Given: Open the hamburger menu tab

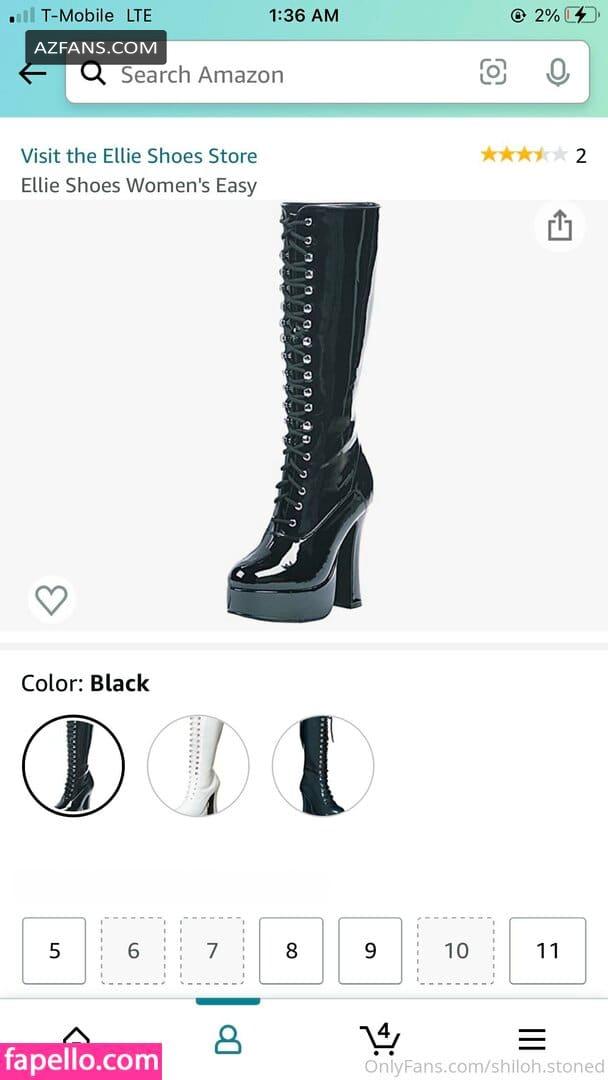Looking at the screenshot, I should (x=532, y=1039).
